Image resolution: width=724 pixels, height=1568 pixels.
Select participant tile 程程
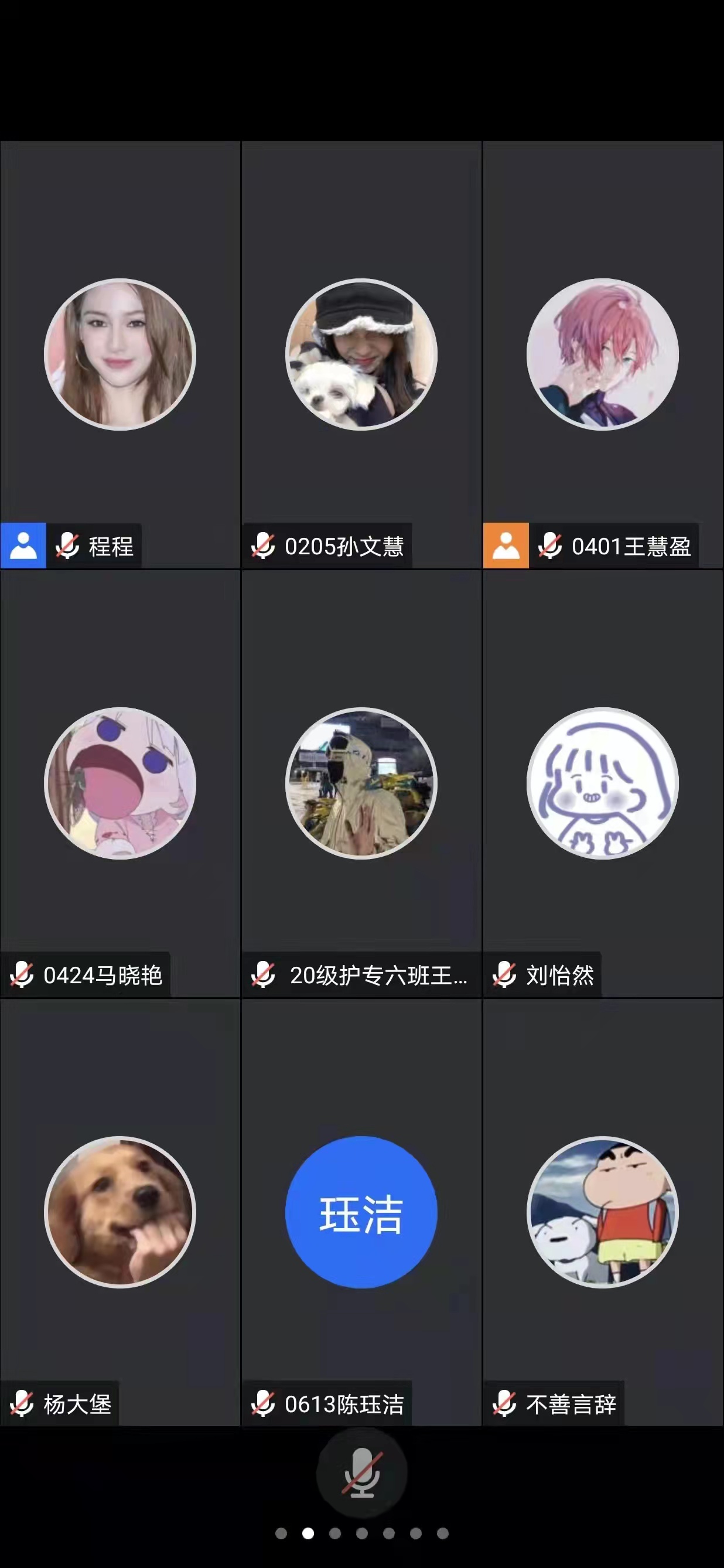click(120, 355)
